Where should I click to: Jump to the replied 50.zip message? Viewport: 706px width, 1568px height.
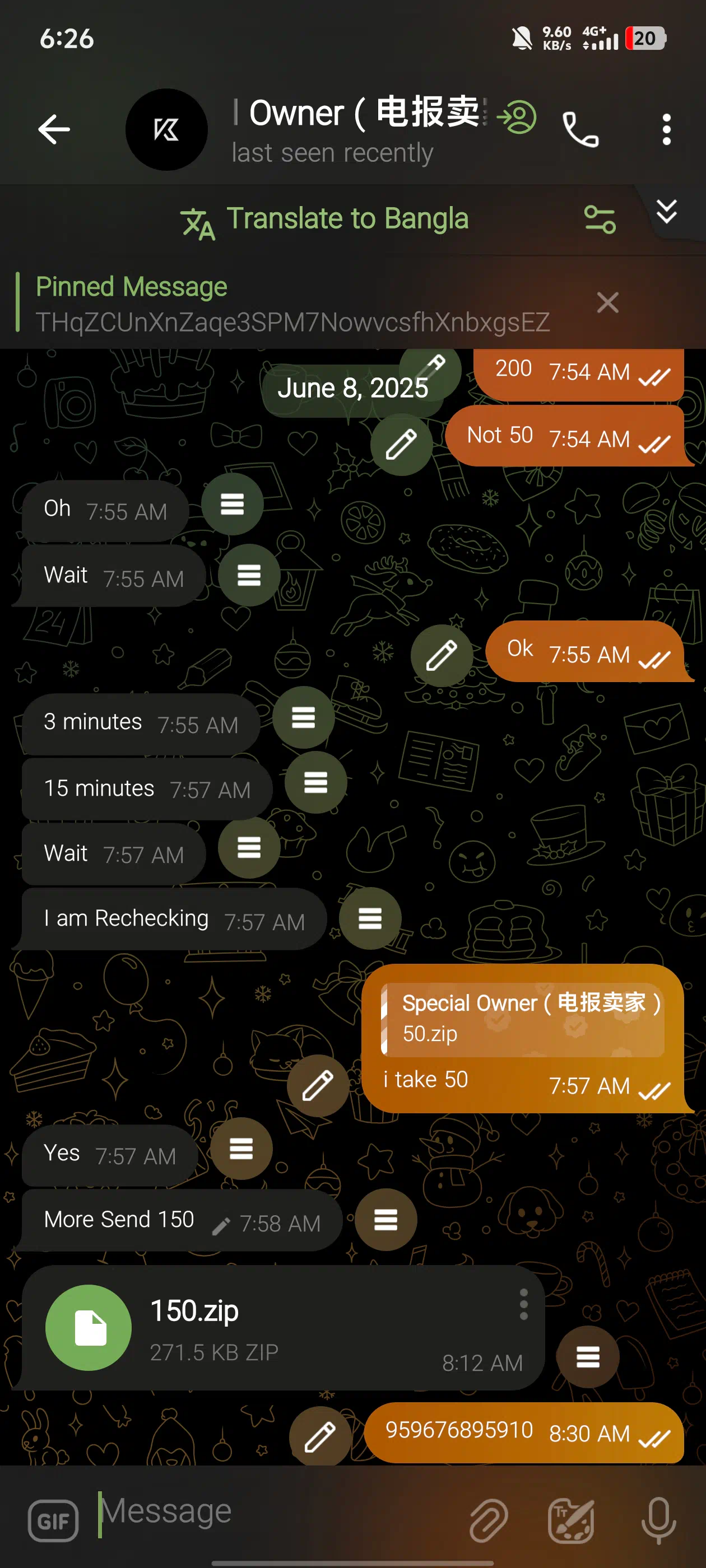click(x=523, y=1020)
